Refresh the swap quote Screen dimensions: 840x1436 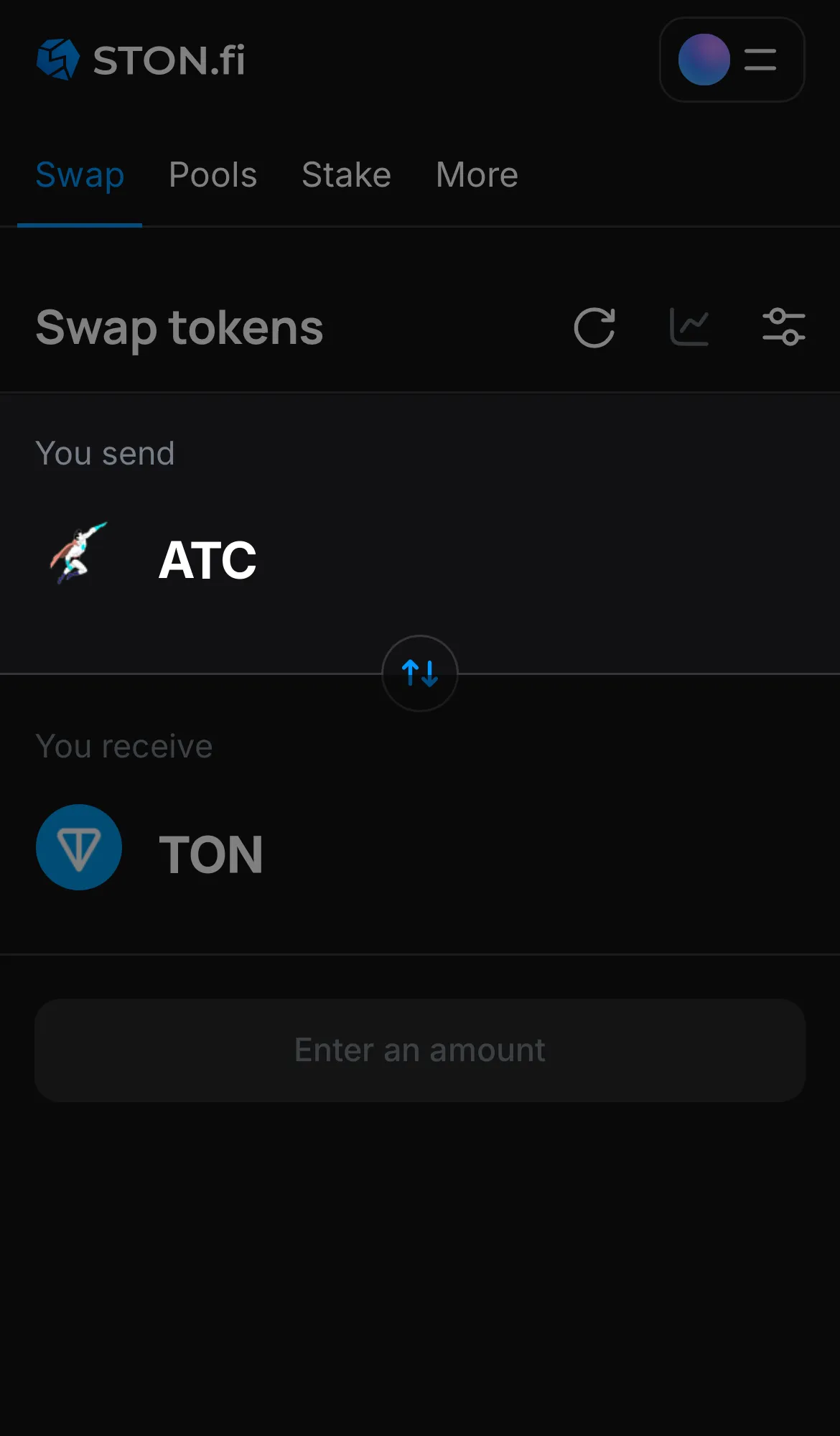point(594,327)
